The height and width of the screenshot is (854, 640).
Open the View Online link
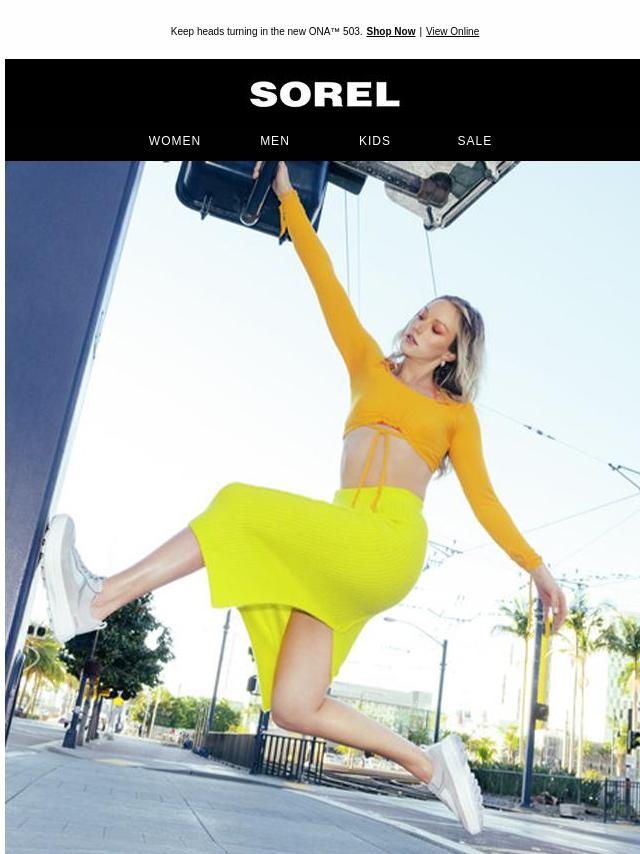(452, 32)
